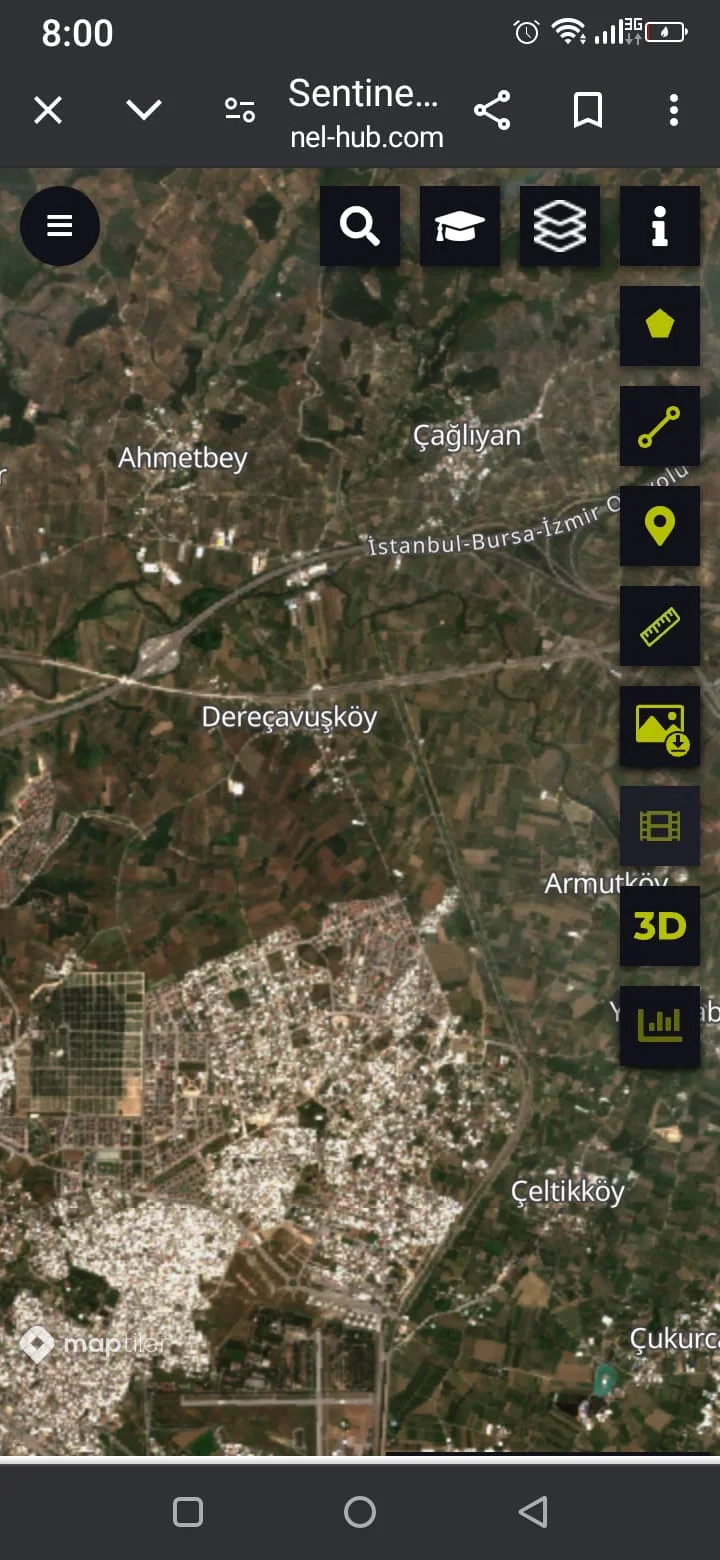Select the draw area-of-interest polygon tool
This screenshot has height=1560, width=720.
tap(660, 327)
